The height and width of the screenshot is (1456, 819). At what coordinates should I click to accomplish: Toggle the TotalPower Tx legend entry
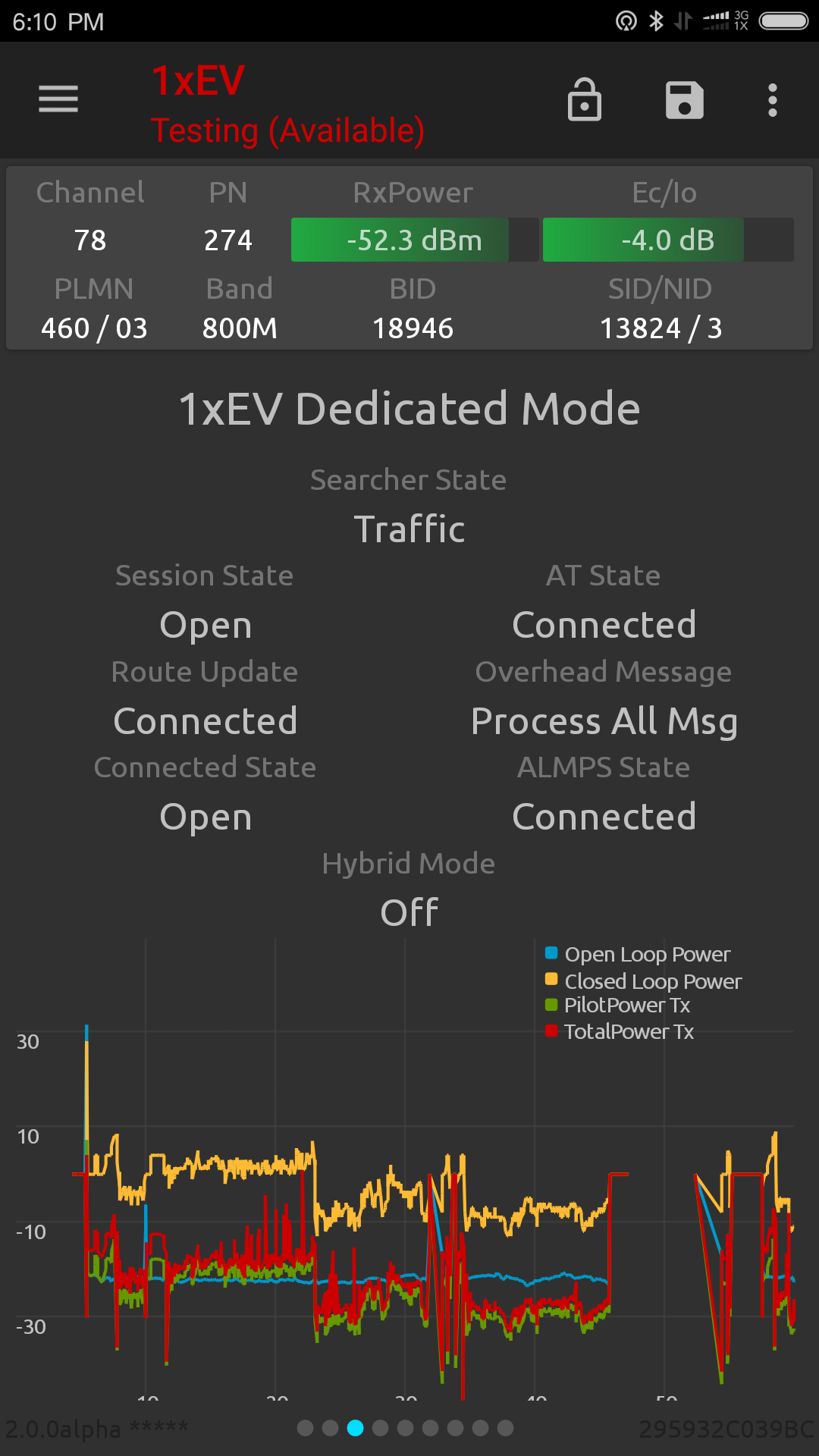620,1031
